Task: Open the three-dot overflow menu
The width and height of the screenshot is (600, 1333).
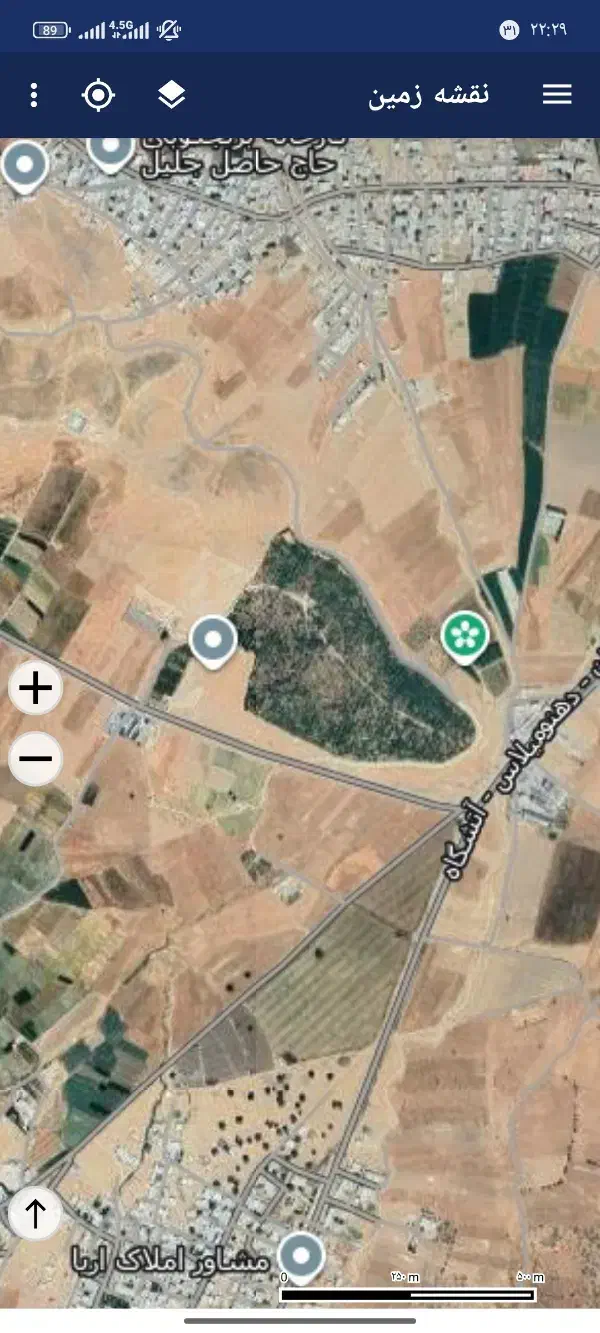Action: point(34,95)
